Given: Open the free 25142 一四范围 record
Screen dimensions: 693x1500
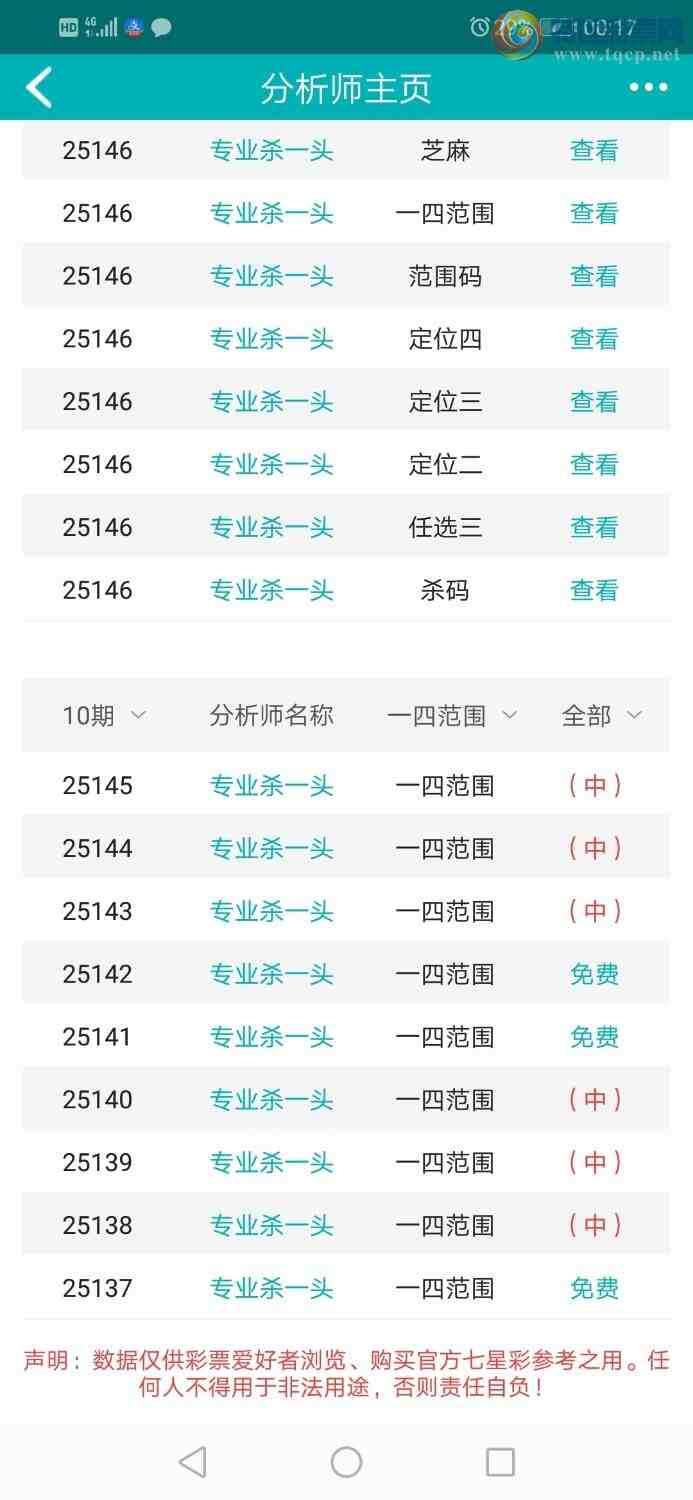Looking at the screenshot, I should [594, 974].
